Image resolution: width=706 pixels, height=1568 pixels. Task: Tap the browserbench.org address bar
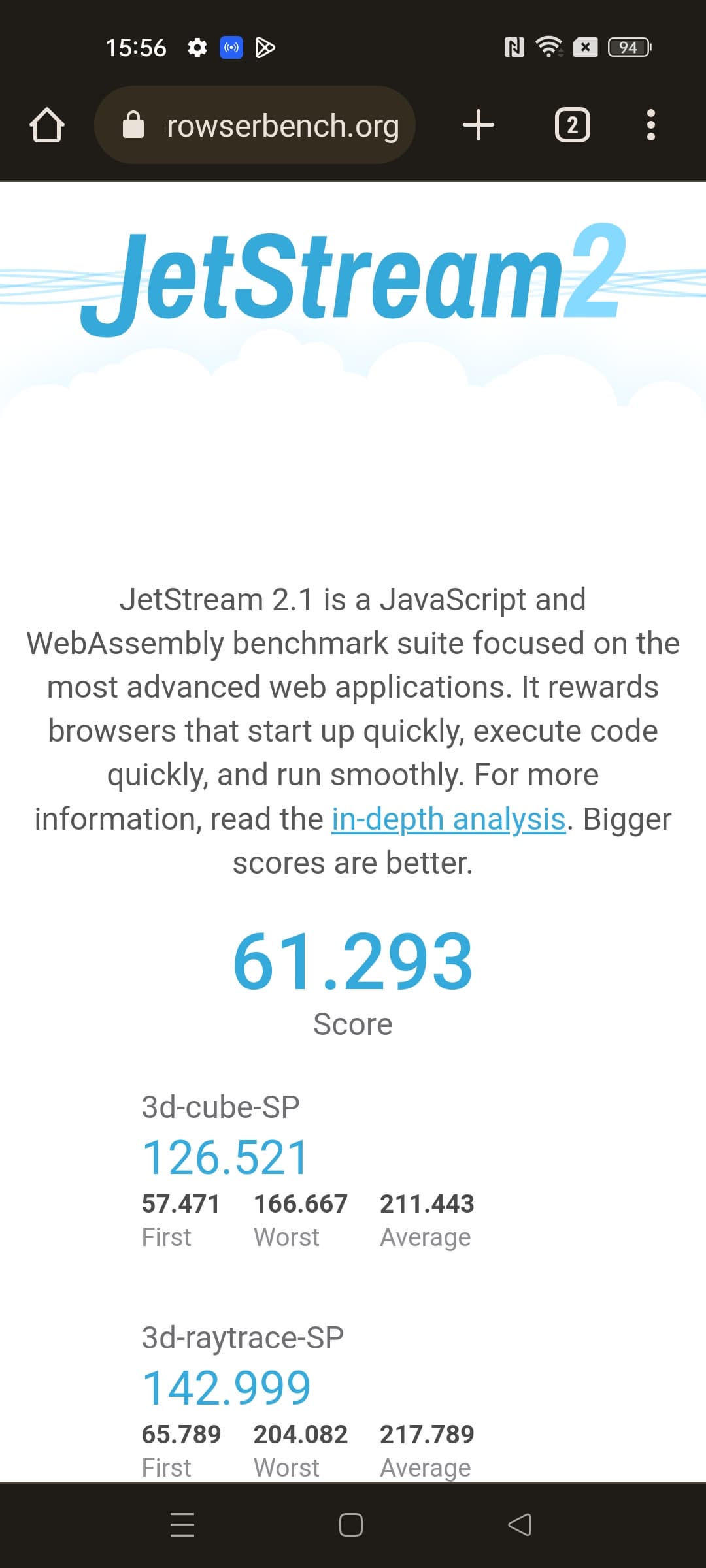[275, 125]
